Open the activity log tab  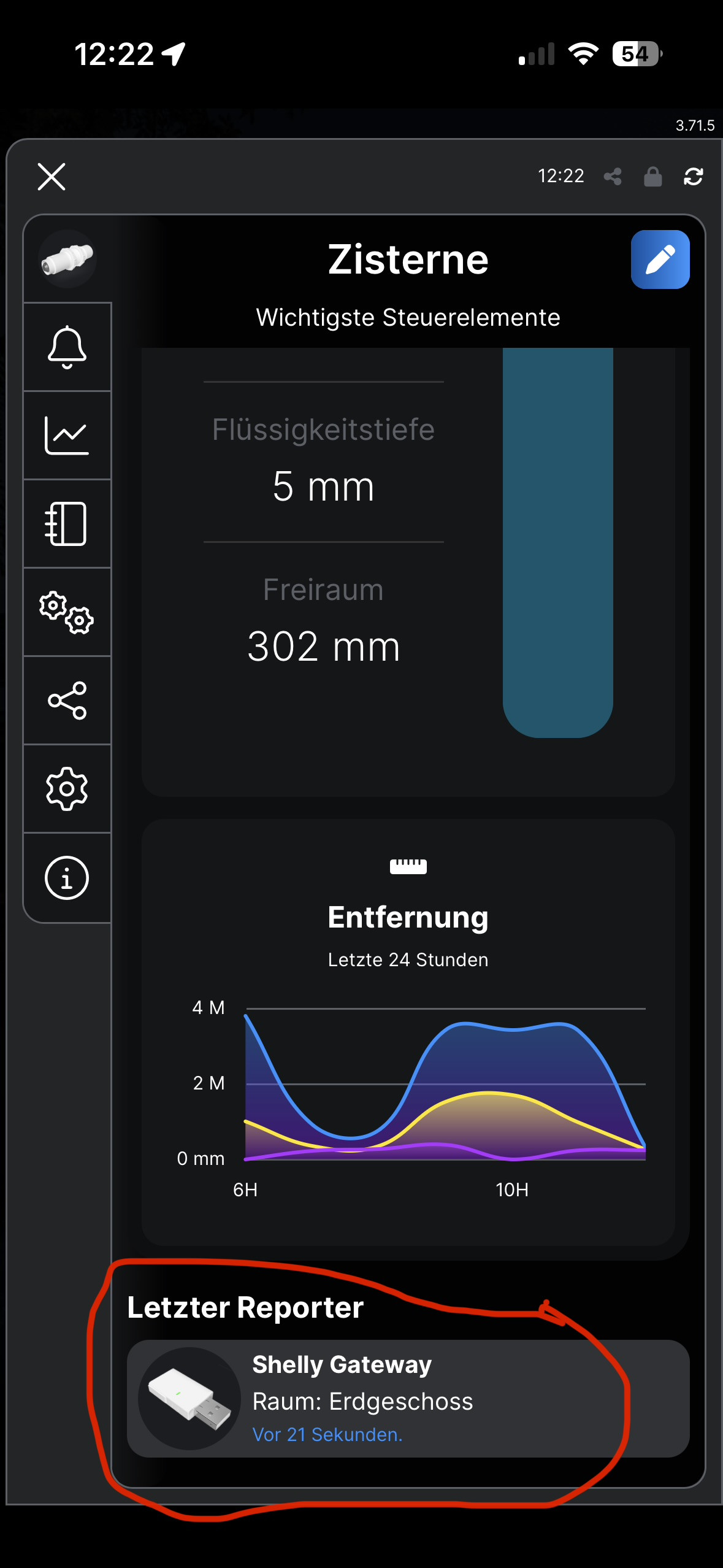point(67,524)
